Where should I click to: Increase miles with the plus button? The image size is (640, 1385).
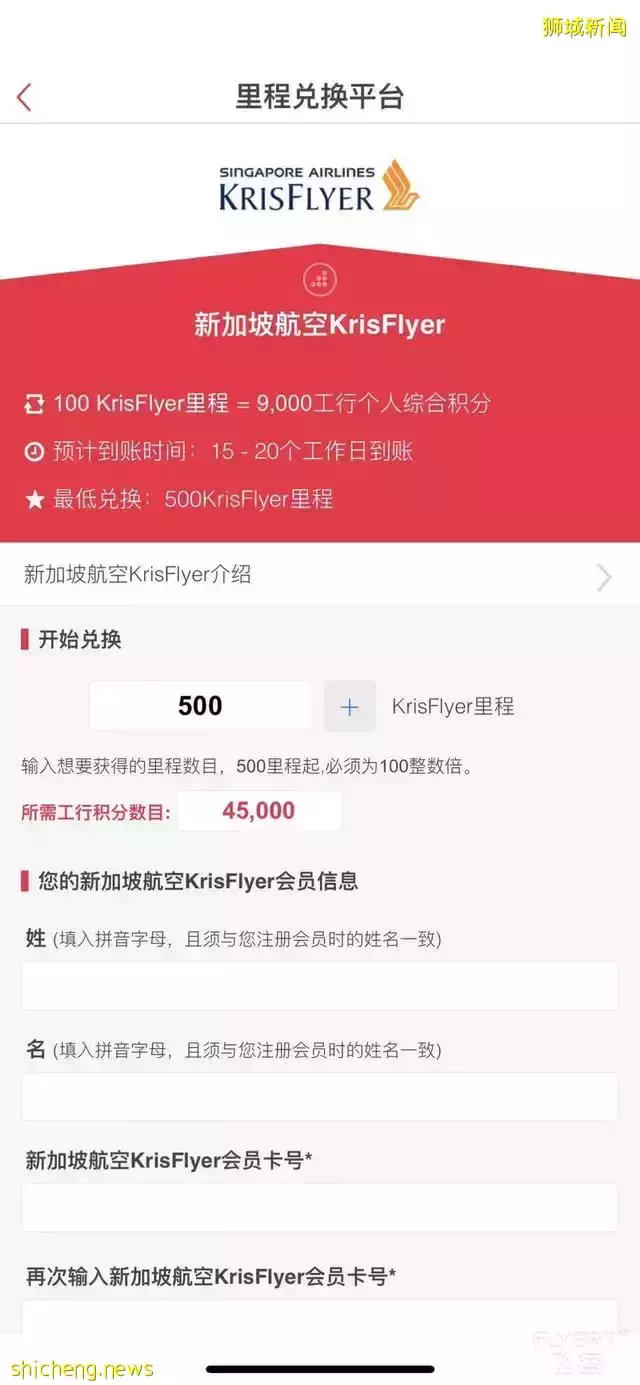pos(349,706)
